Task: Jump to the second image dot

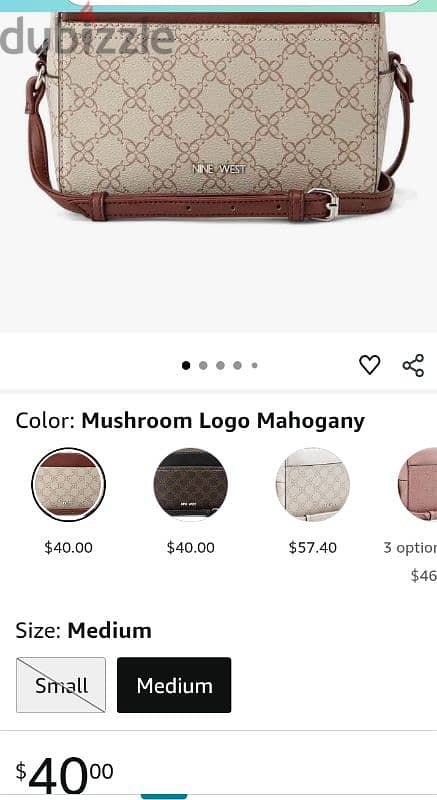Action: click(x=203, y=365)
